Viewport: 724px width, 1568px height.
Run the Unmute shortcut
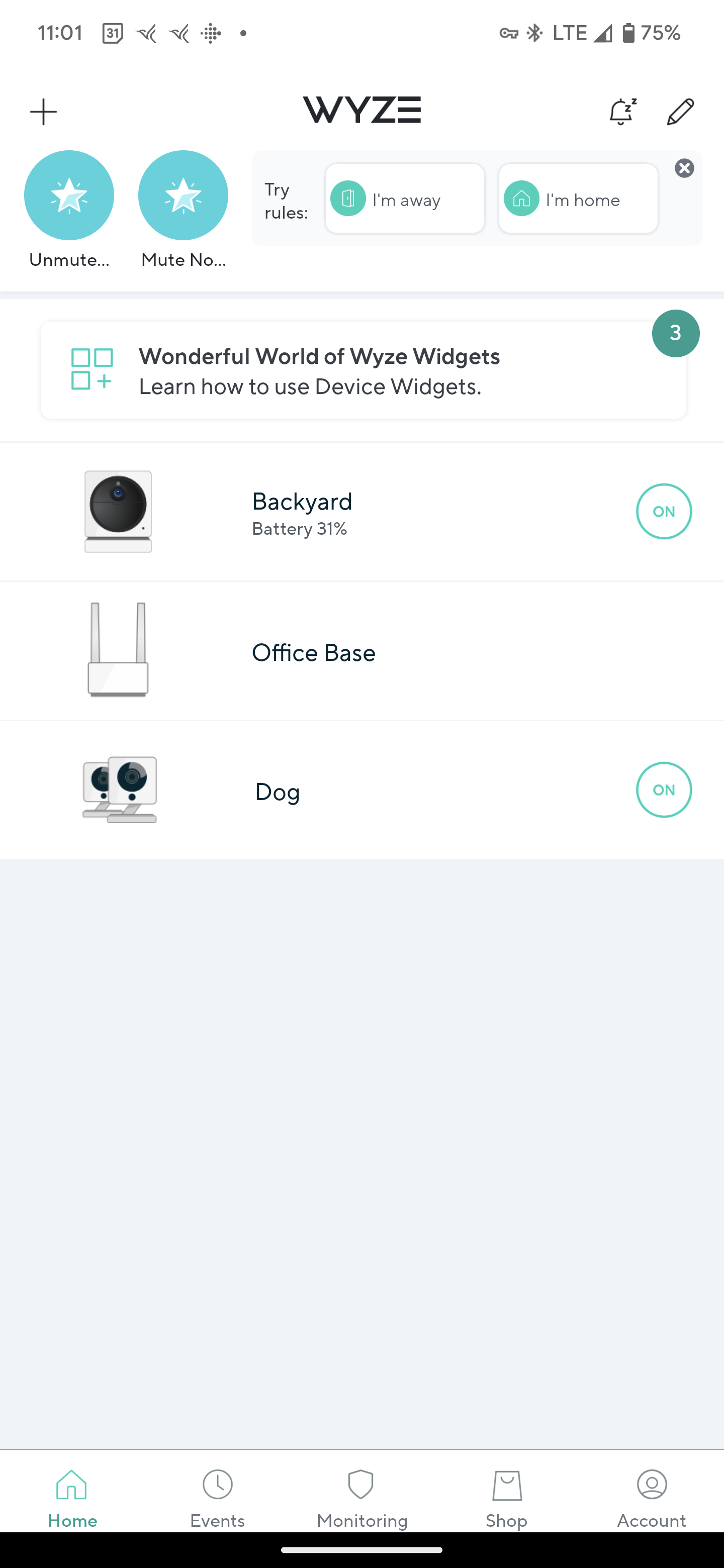coord(69,195)
